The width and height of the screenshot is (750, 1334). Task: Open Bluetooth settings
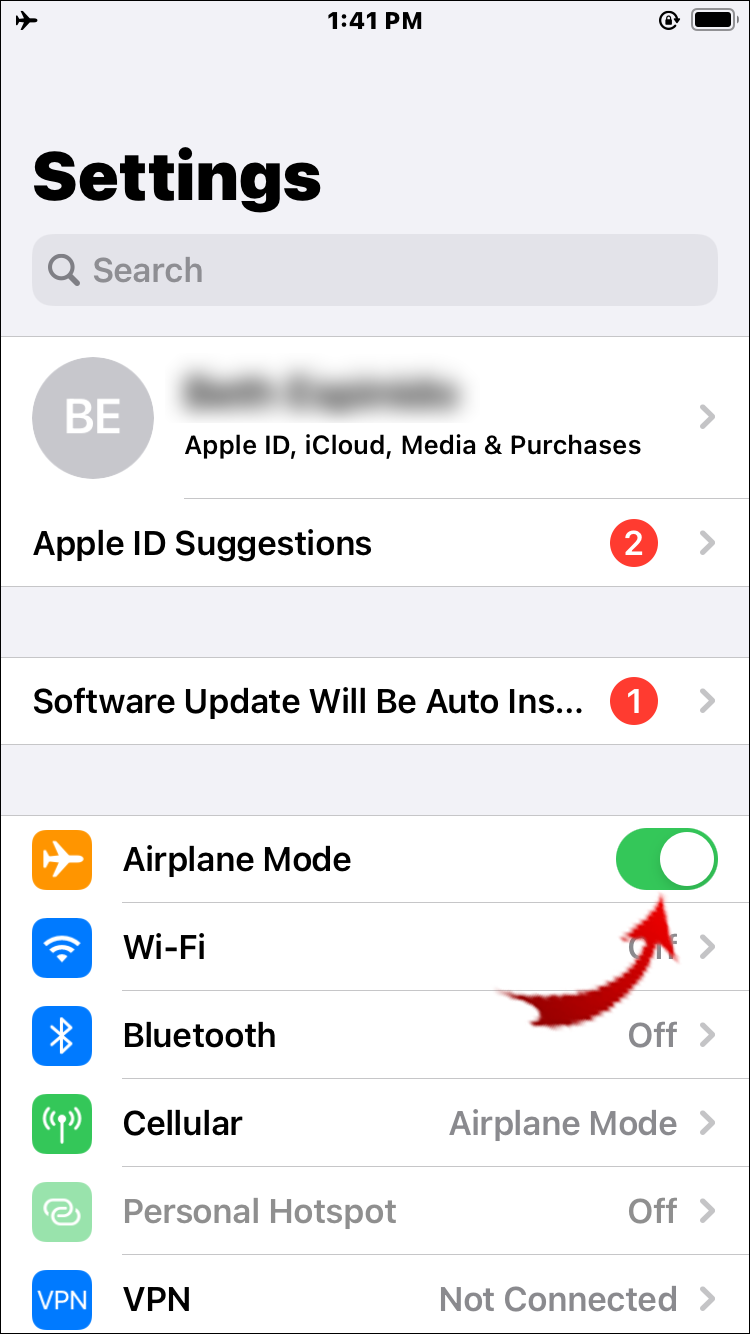(x=375, y=1035)
